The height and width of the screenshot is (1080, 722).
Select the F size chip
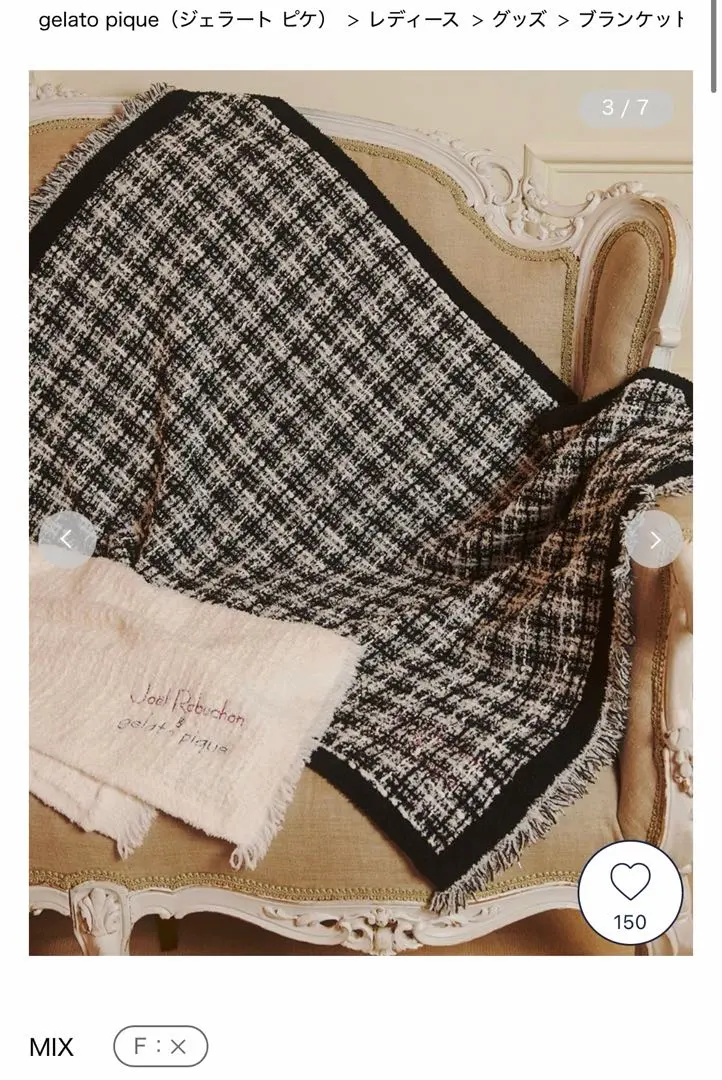click(x=160, y=1047)
